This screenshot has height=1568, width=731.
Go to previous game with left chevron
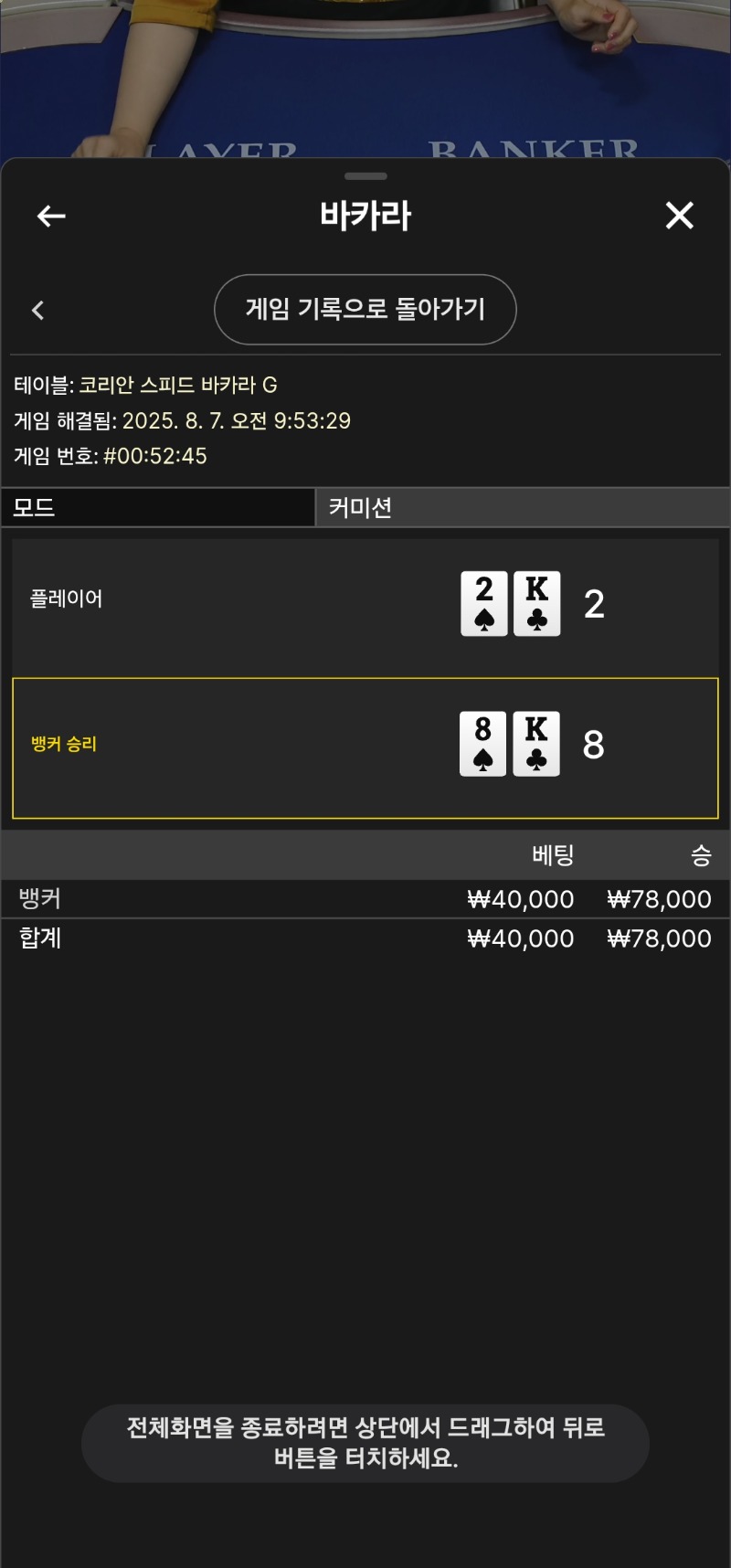coord(37,311)
